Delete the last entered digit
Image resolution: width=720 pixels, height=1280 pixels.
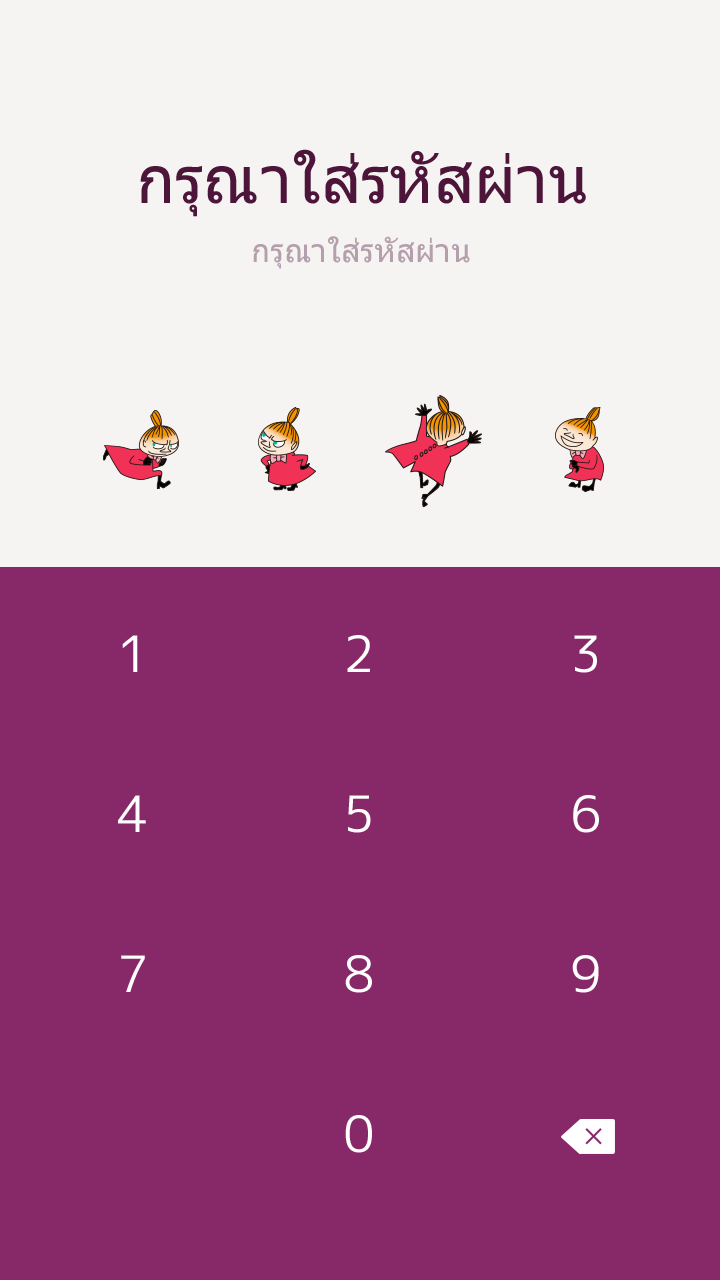(588, 1136)
